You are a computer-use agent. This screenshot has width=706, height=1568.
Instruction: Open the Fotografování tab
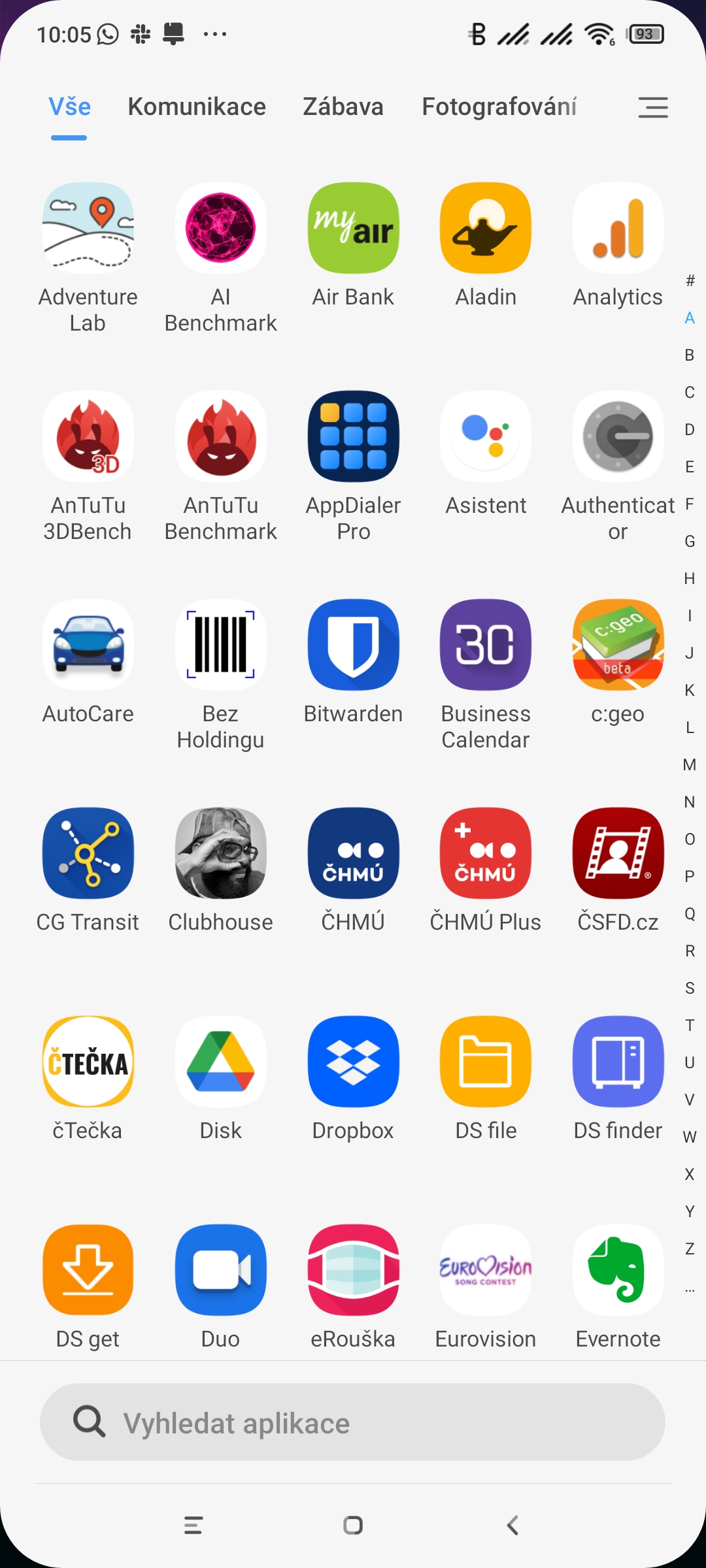pyautogui.click(x=499, y=107)
